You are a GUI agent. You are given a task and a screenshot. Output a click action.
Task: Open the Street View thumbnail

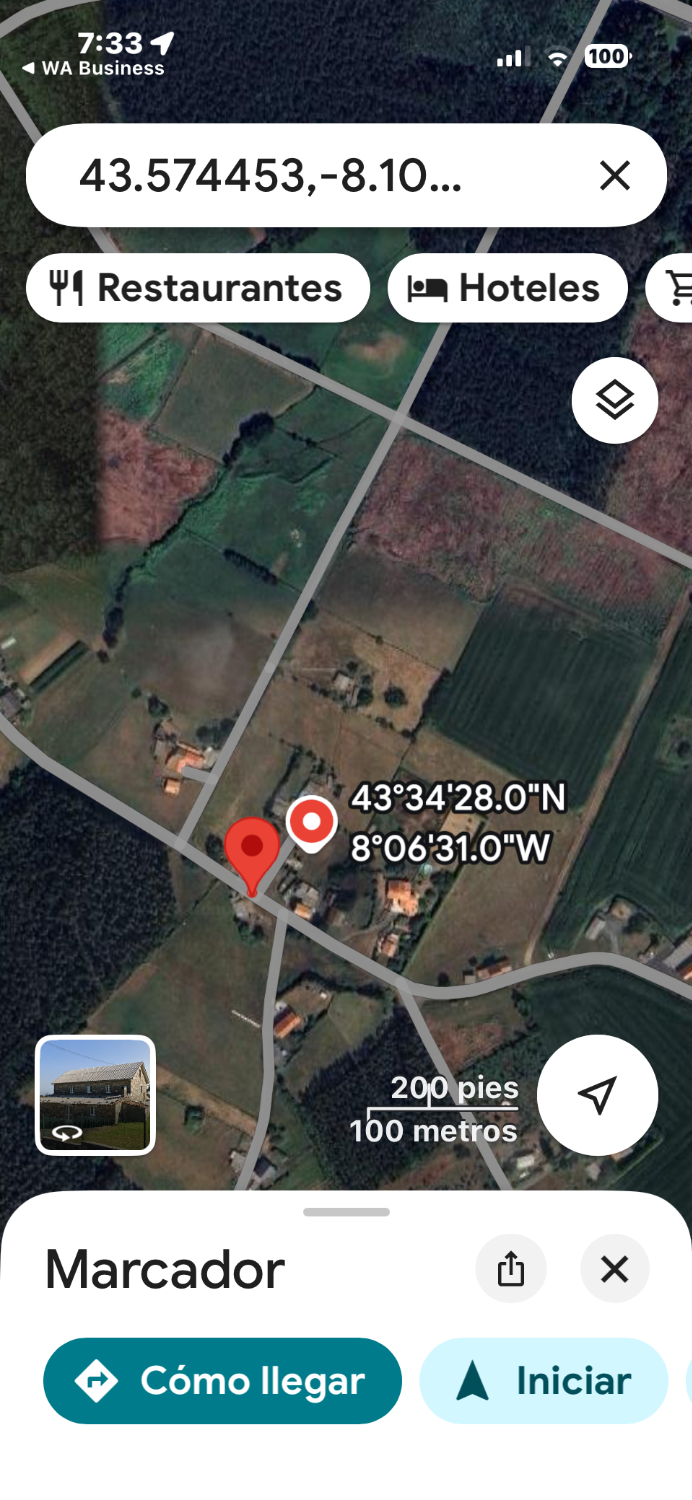tap(95, 1094)
